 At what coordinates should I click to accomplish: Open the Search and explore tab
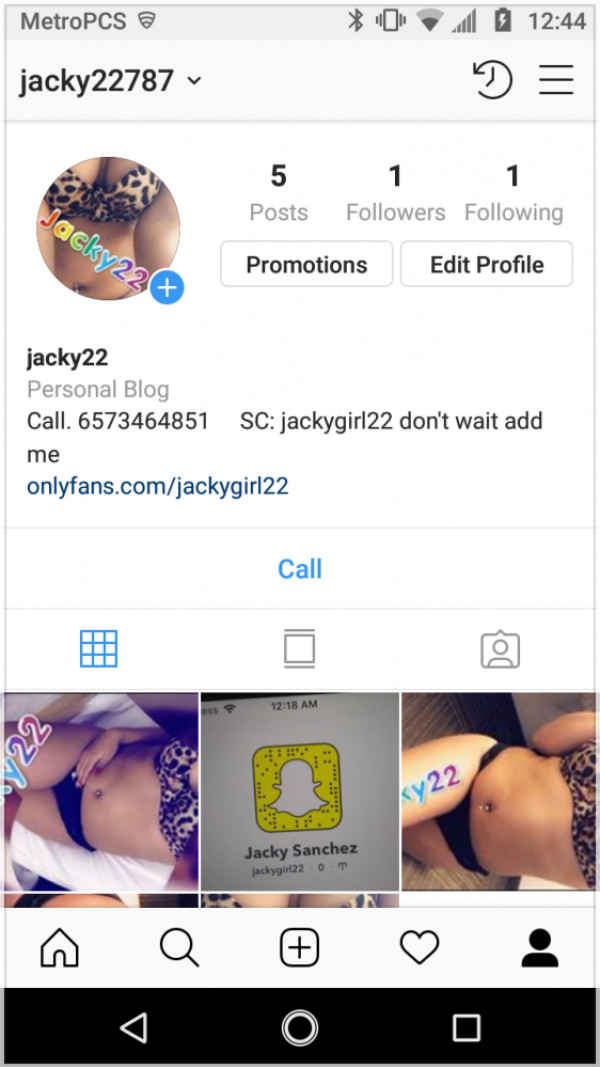[180, 947]
